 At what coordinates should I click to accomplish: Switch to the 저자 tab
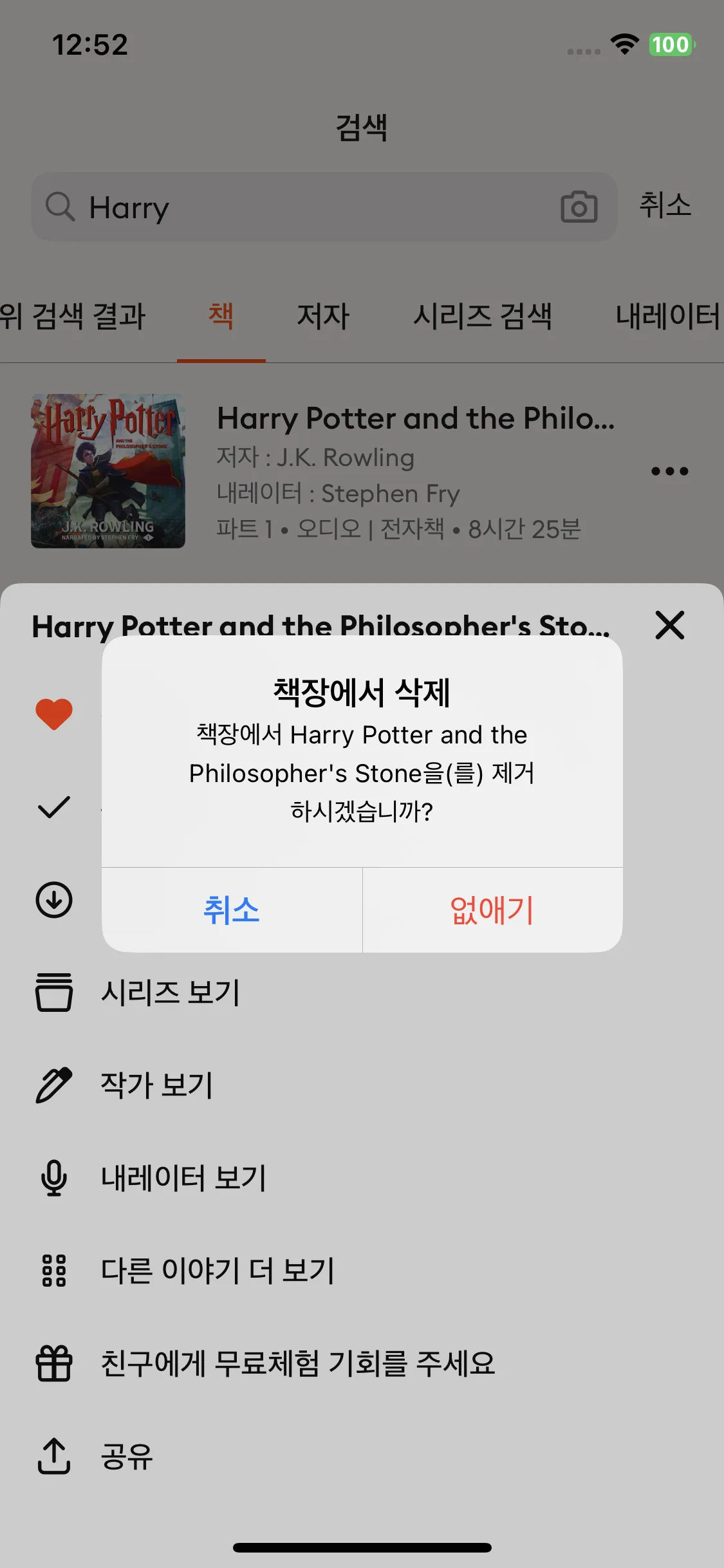click(323, 316)
